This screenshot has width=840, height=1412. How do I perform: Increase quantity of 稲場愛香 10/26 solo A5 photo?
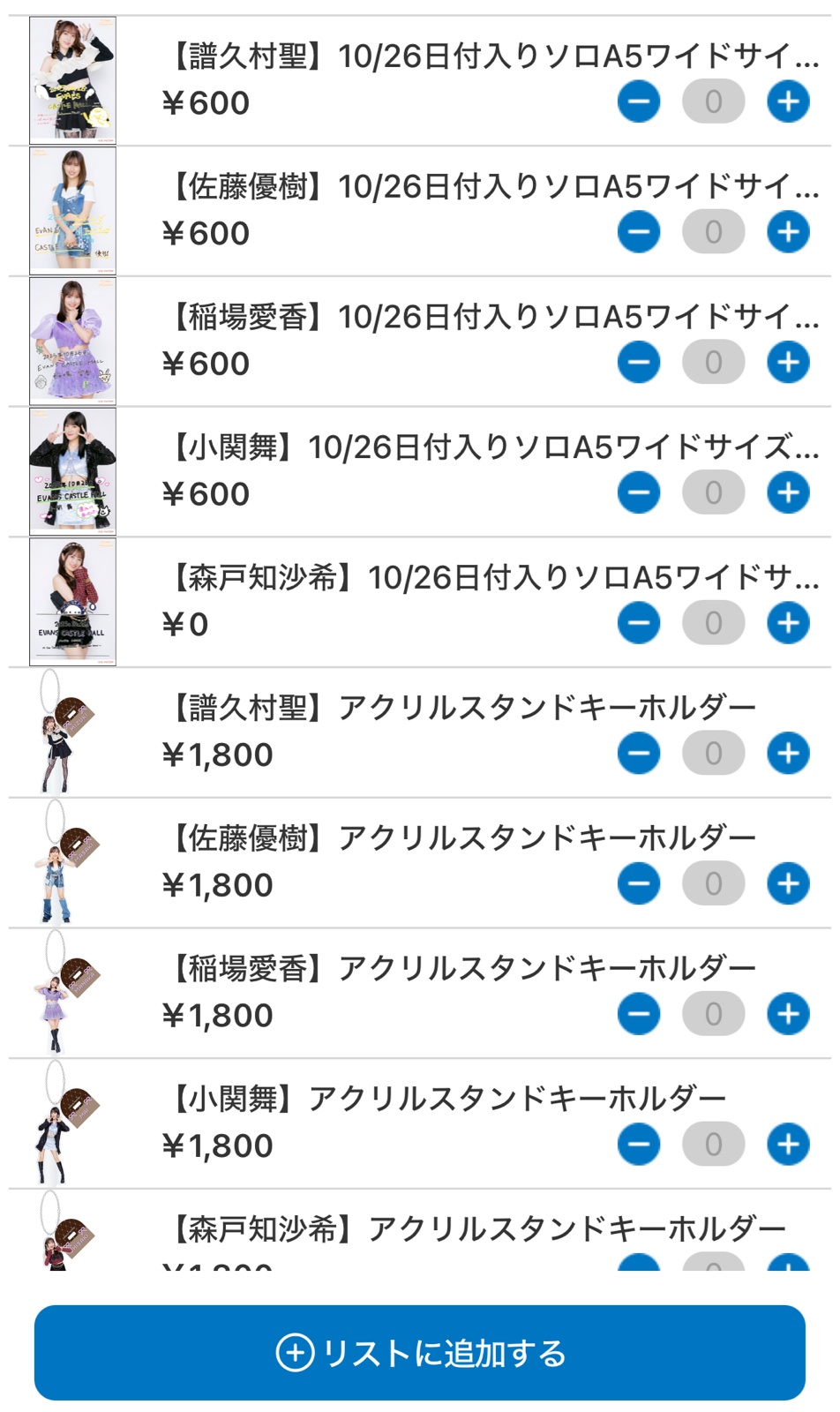coord(788,363)
